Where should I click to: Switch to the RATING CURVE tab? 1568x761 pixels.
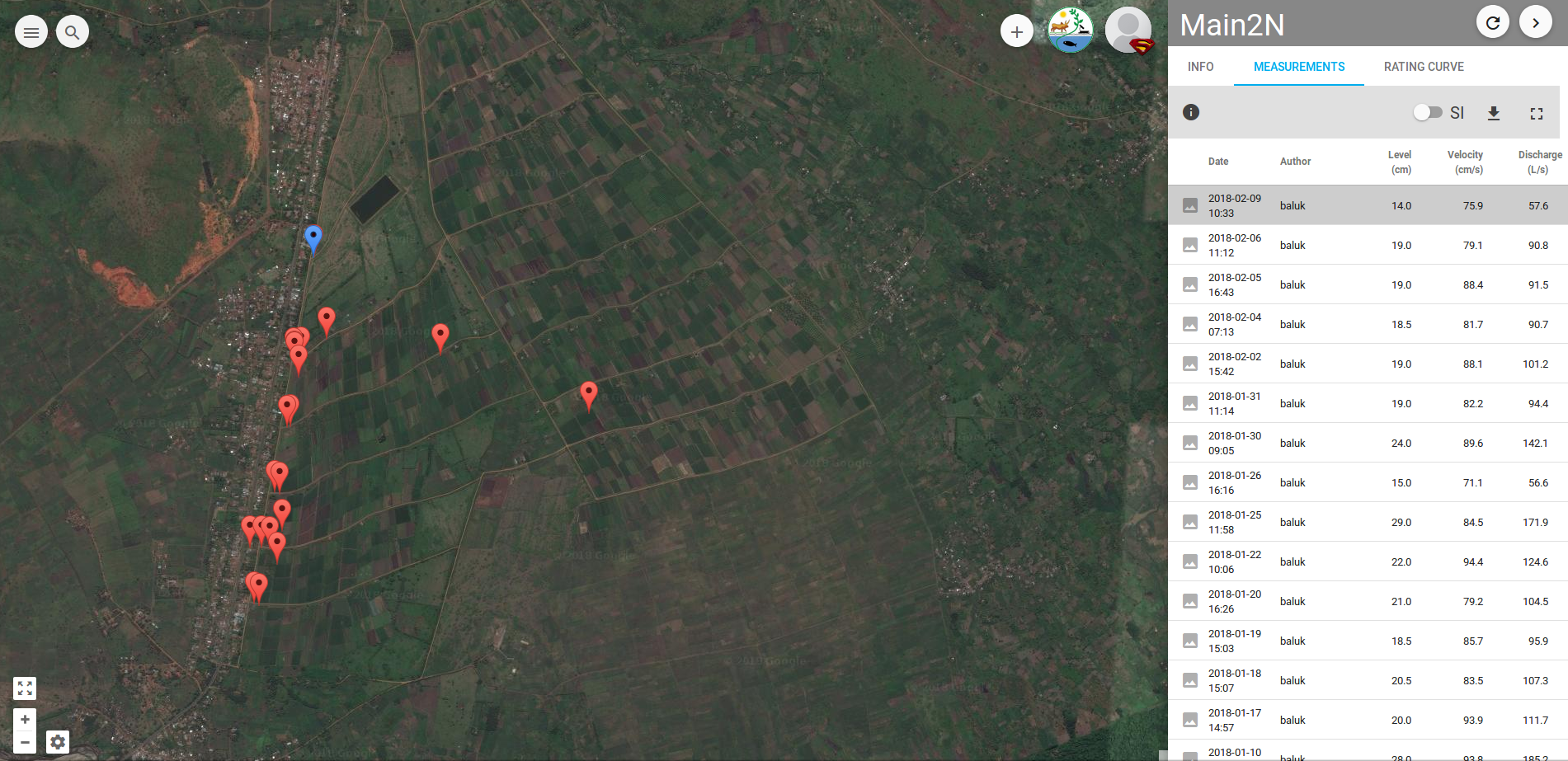pos(1423,67)
